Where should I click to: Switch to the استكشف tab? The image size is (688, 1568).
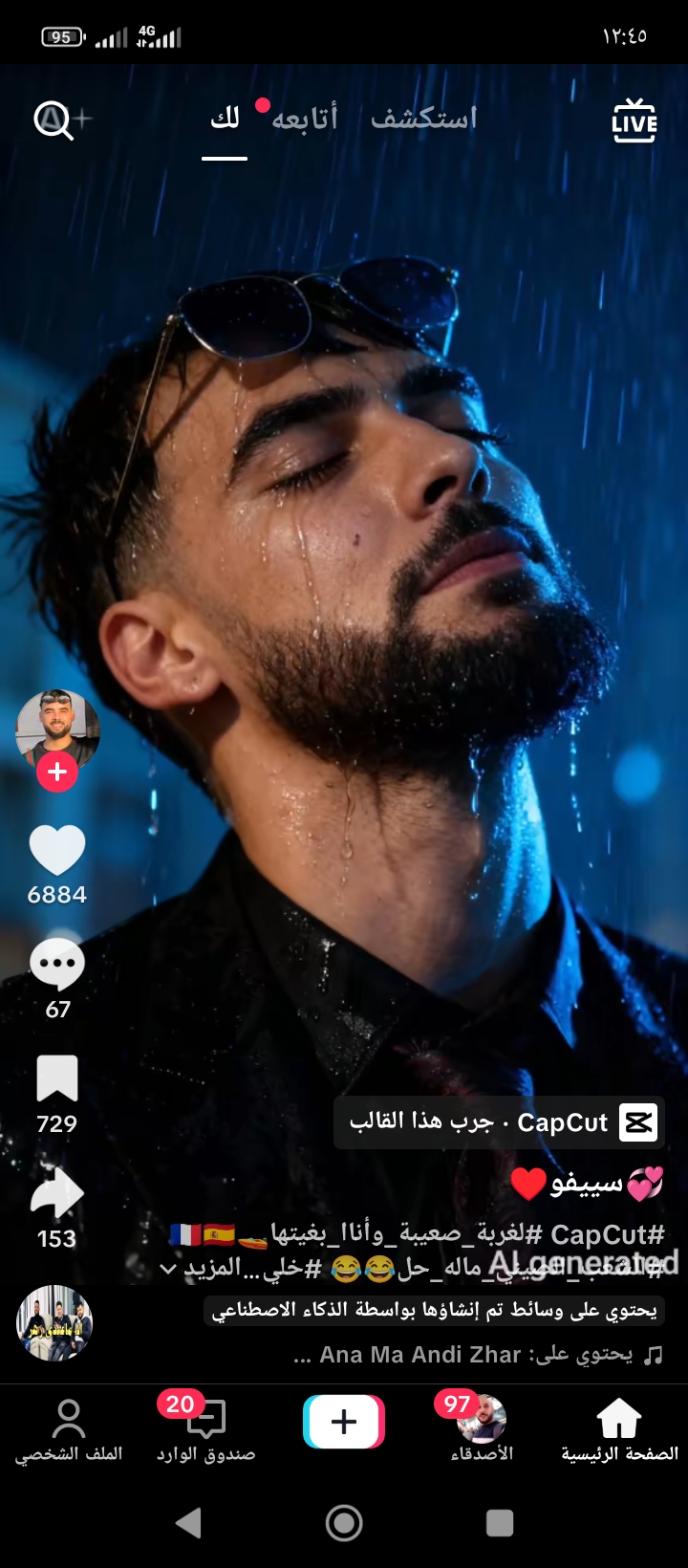[x=423, y=117]
